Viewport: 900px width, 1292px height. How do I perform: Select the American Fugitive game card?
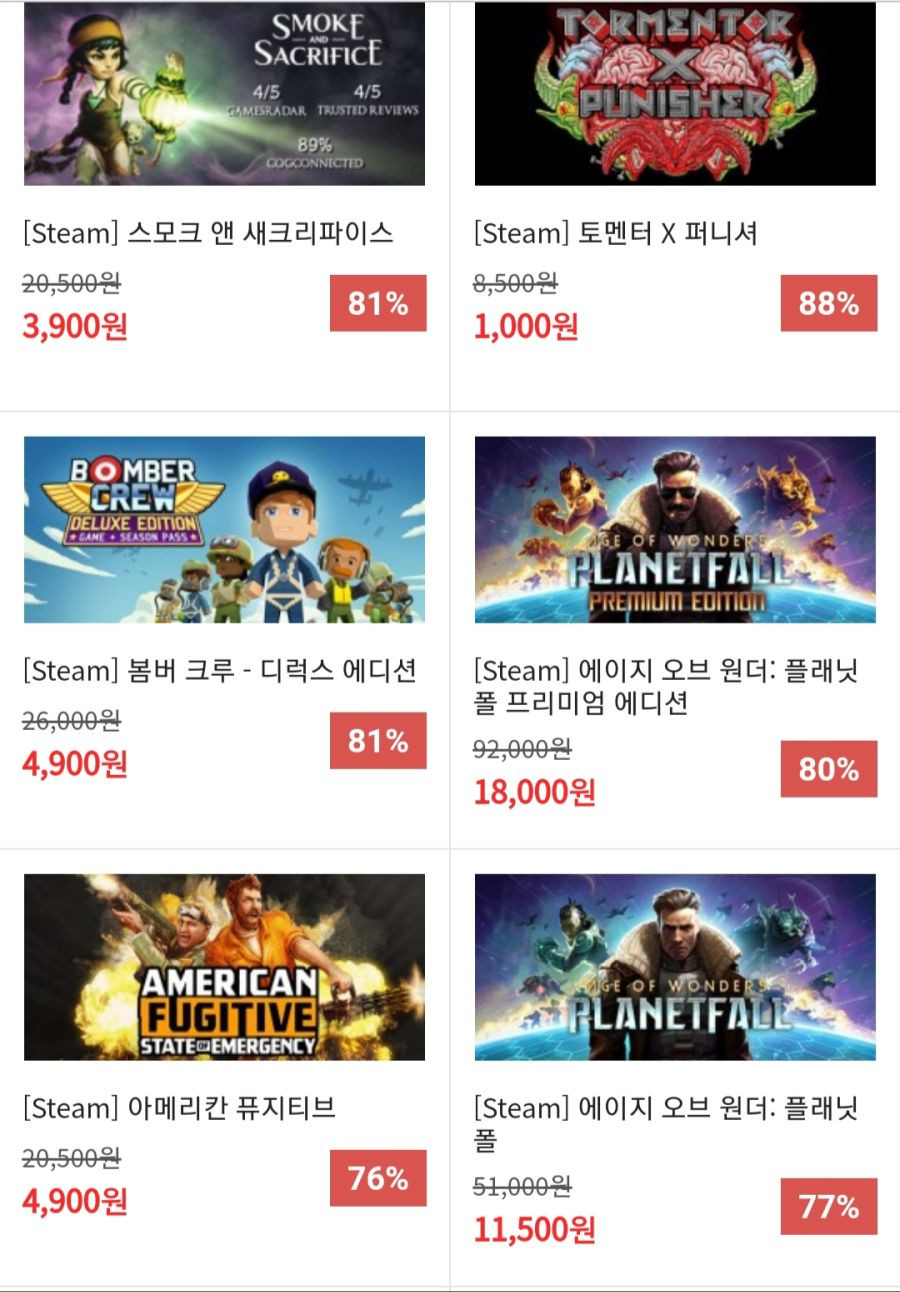(224, 967)
